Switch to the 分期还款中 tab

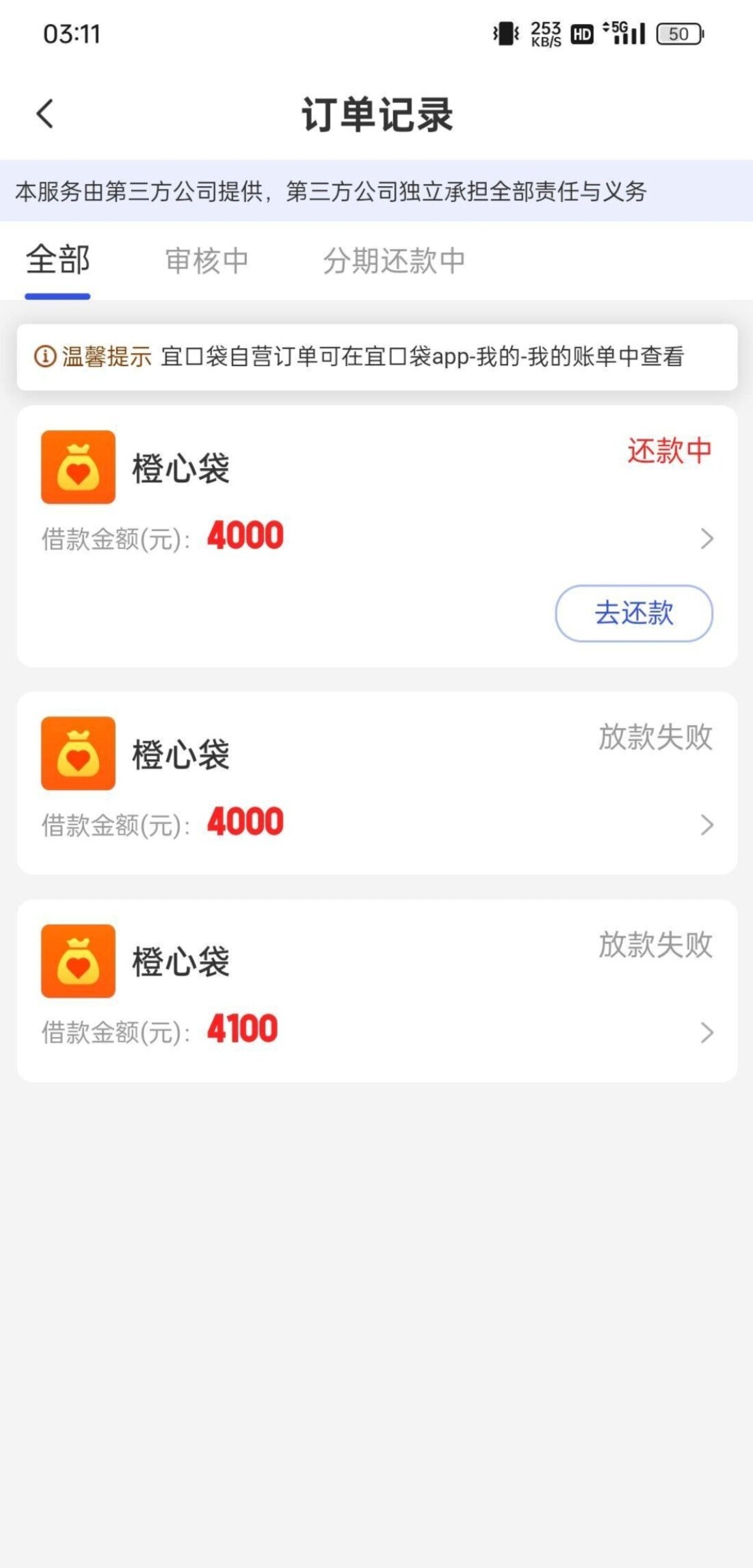click(394, 261)
